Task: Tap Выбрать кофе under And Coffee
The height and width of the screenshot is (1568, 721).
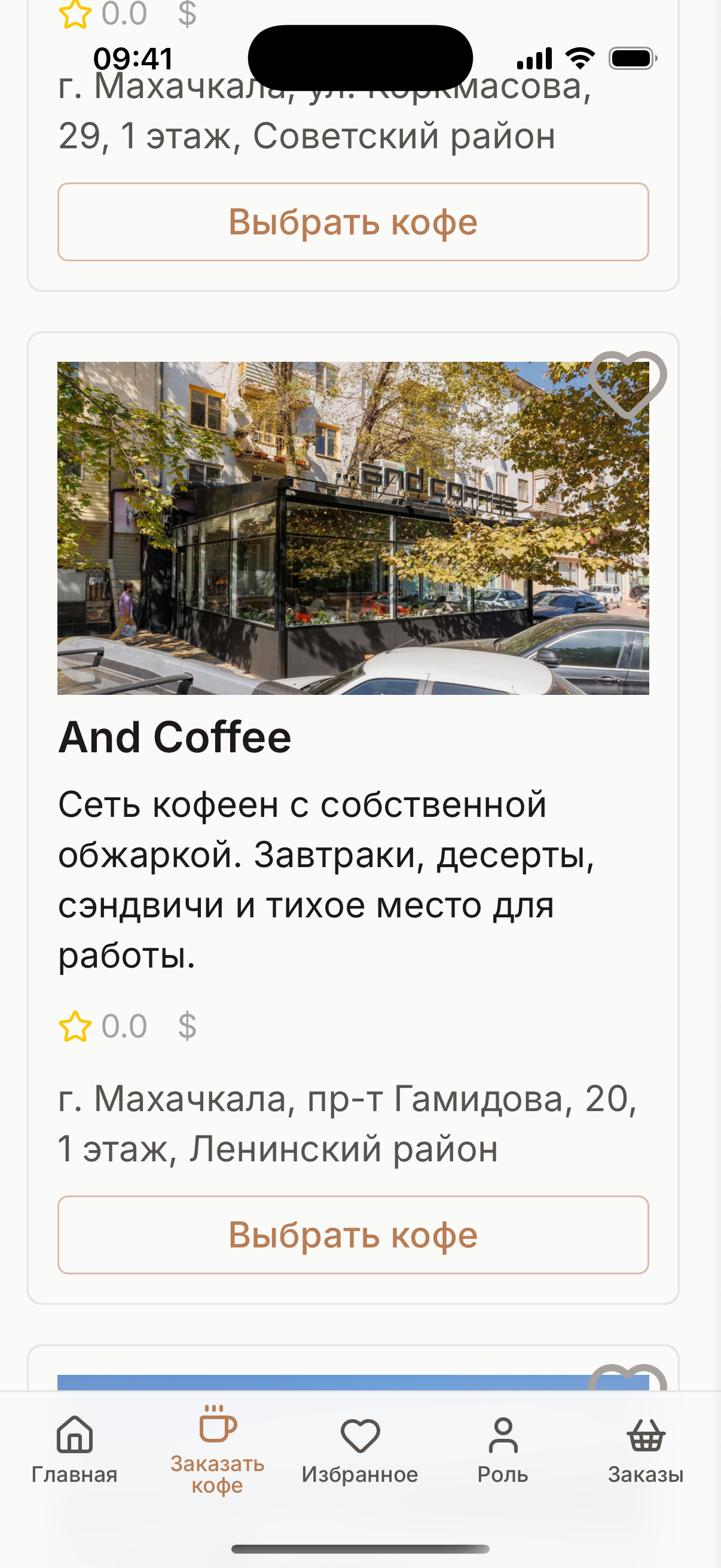Action: 353,1235
